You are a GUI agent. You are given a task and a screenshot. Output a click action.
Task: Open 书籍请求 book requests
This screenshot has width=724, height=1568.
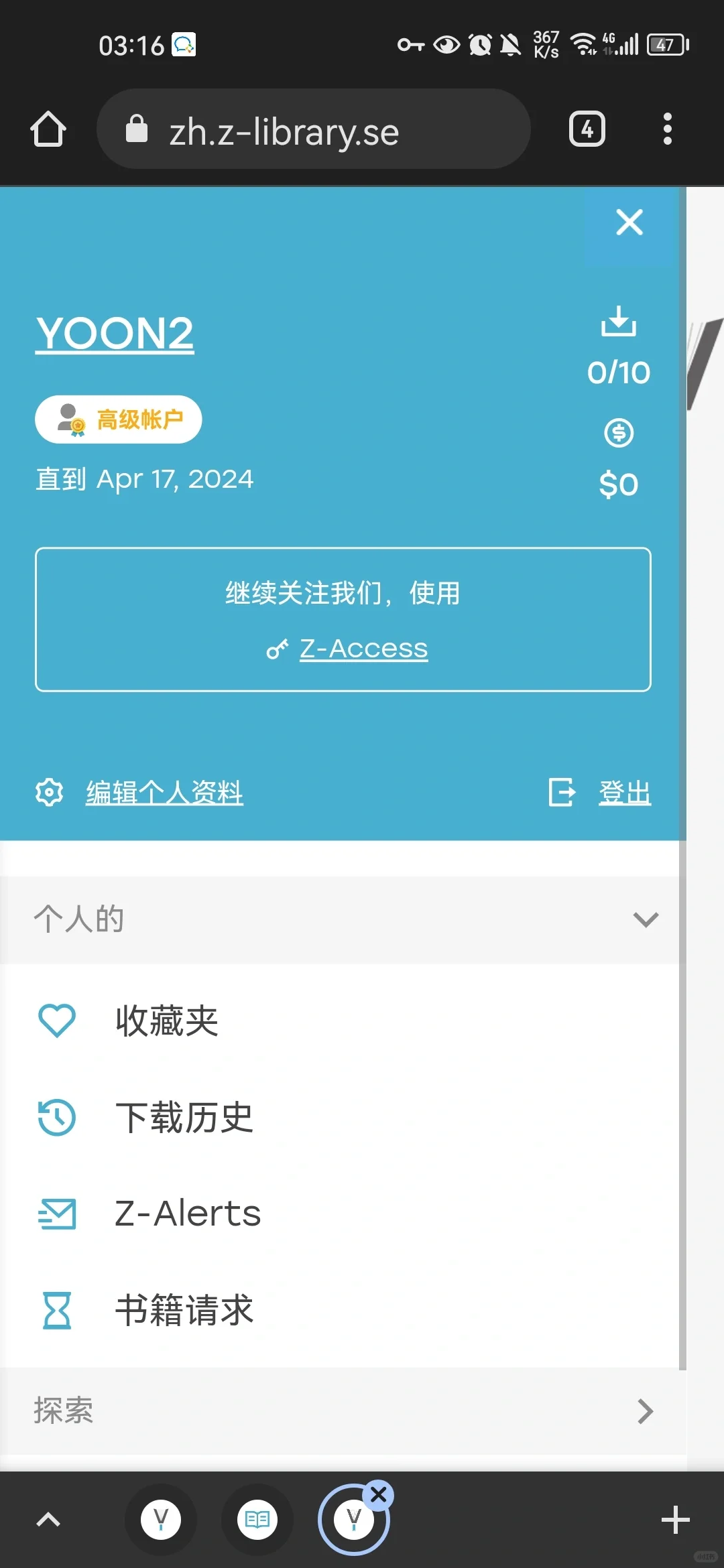coord(184,1310)
